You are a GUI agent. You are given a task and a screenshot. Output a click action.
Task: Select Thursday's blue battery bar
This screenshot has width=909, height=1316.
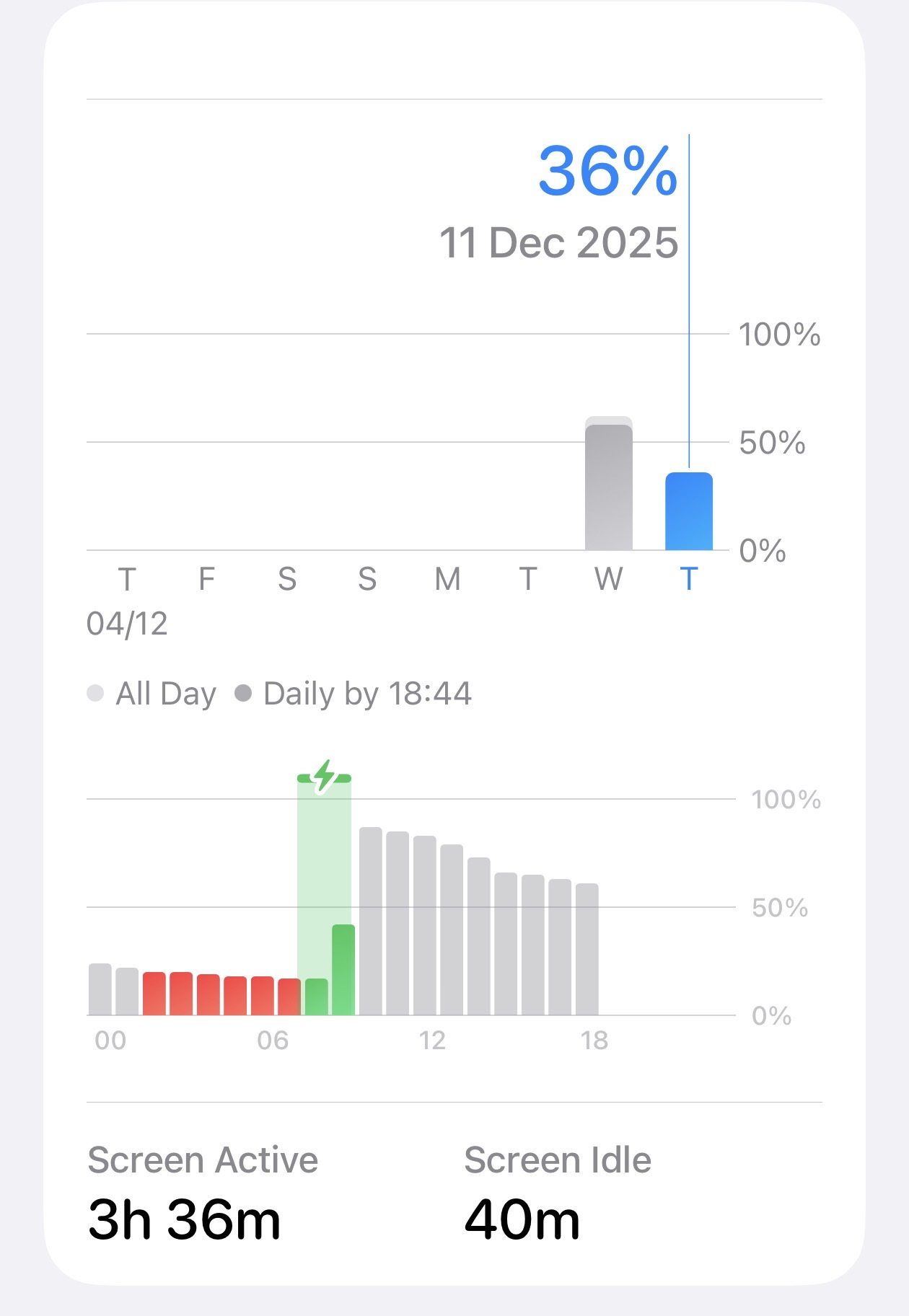tap(688, 512)
